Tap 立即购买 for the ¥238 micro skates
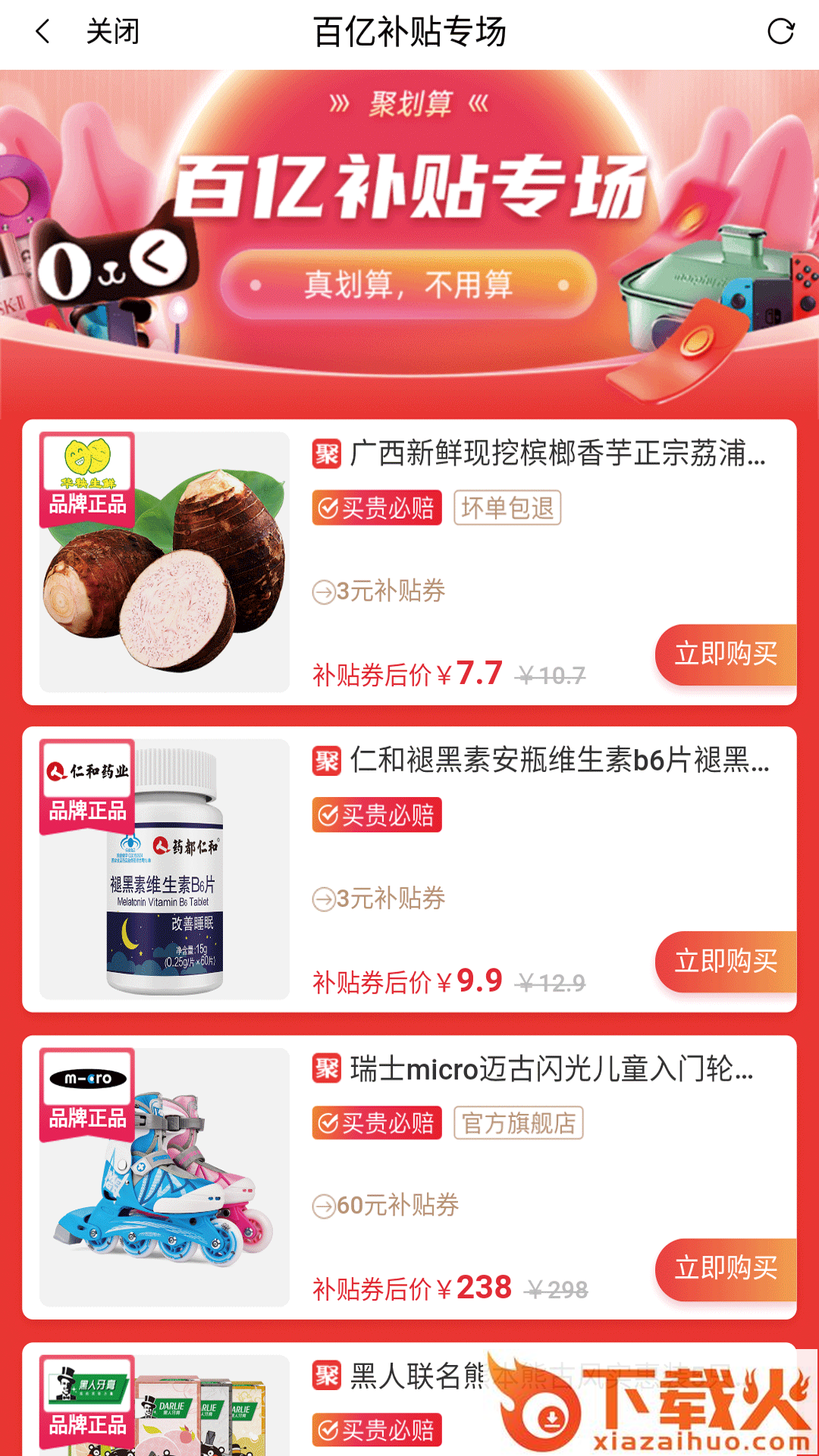Viewport: 819px width, 1456px height. pos(726,1269)
